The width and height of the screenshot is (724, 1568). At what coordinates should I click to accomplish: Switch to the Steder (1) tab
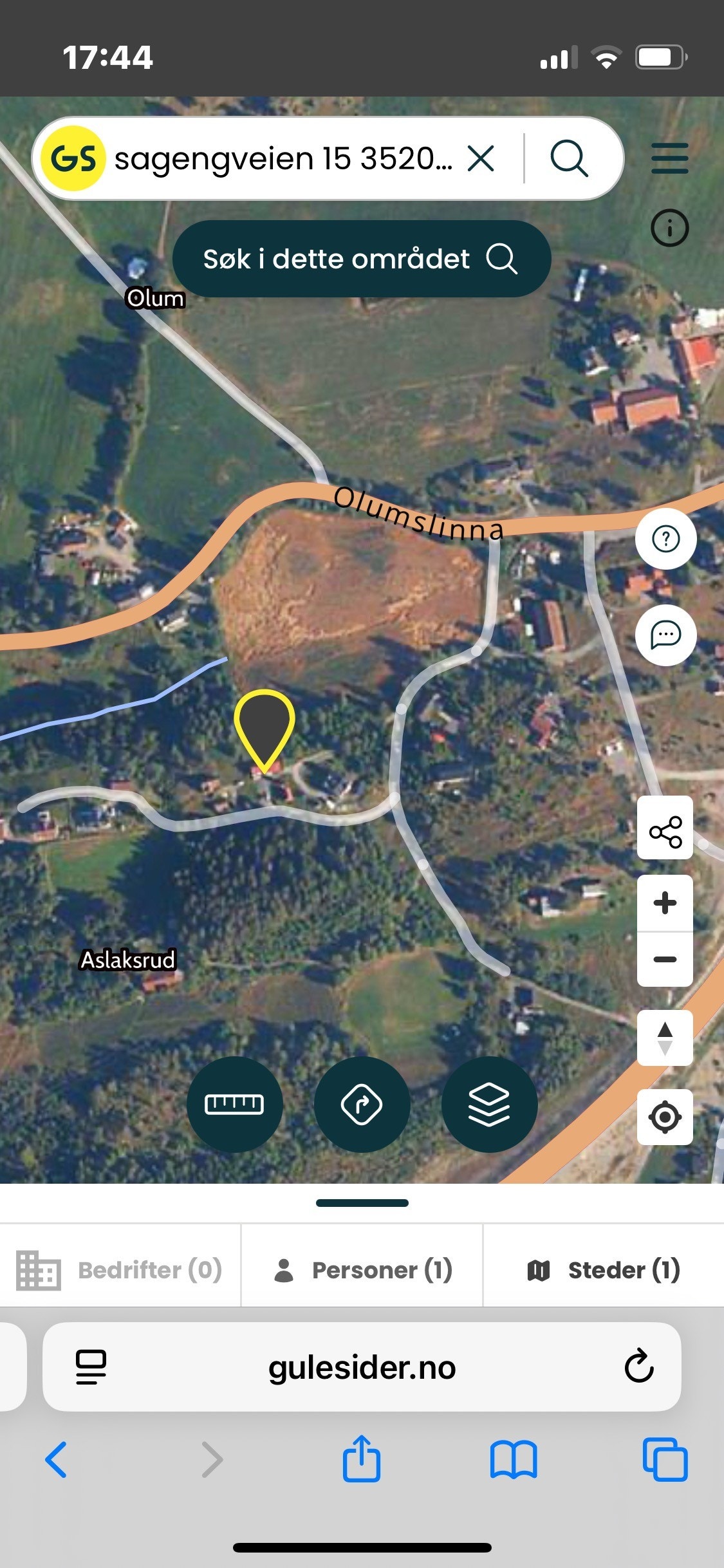pyautogui.click(x=604, y=1269)
